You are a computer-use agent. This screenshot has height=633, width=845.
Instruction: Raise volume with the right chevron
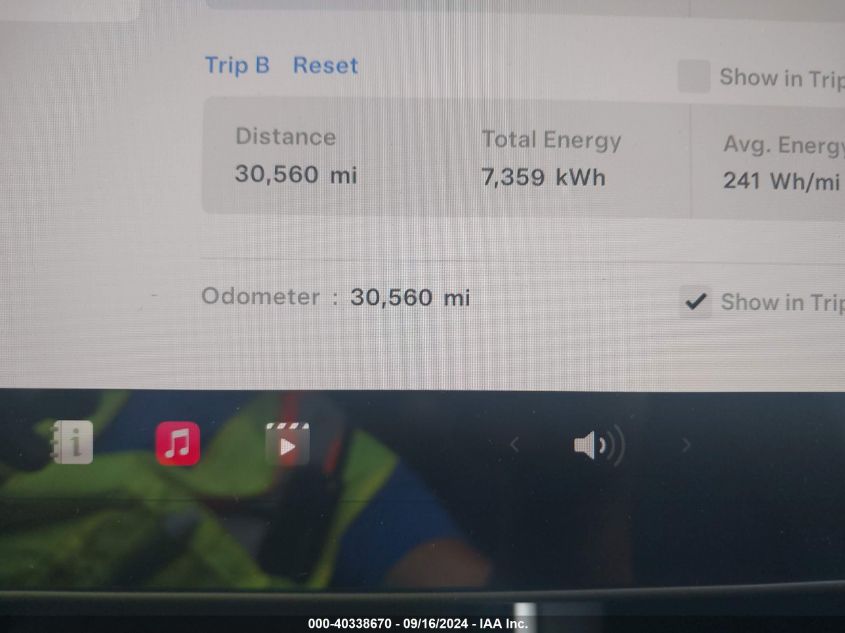coord(686,445)
